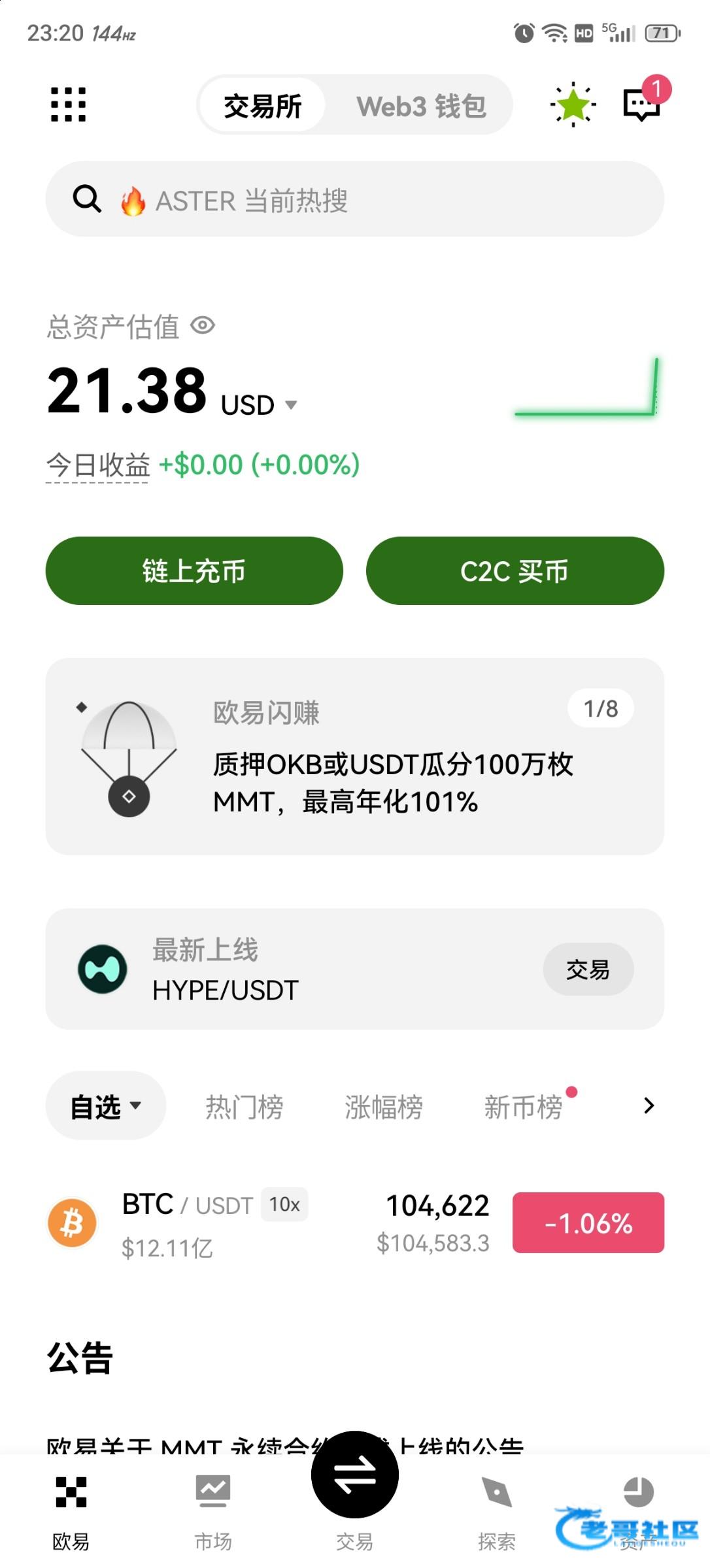Screen dimensions: 710x1568
Task: Tap the 链上充币 button
Action: (194, 571)
